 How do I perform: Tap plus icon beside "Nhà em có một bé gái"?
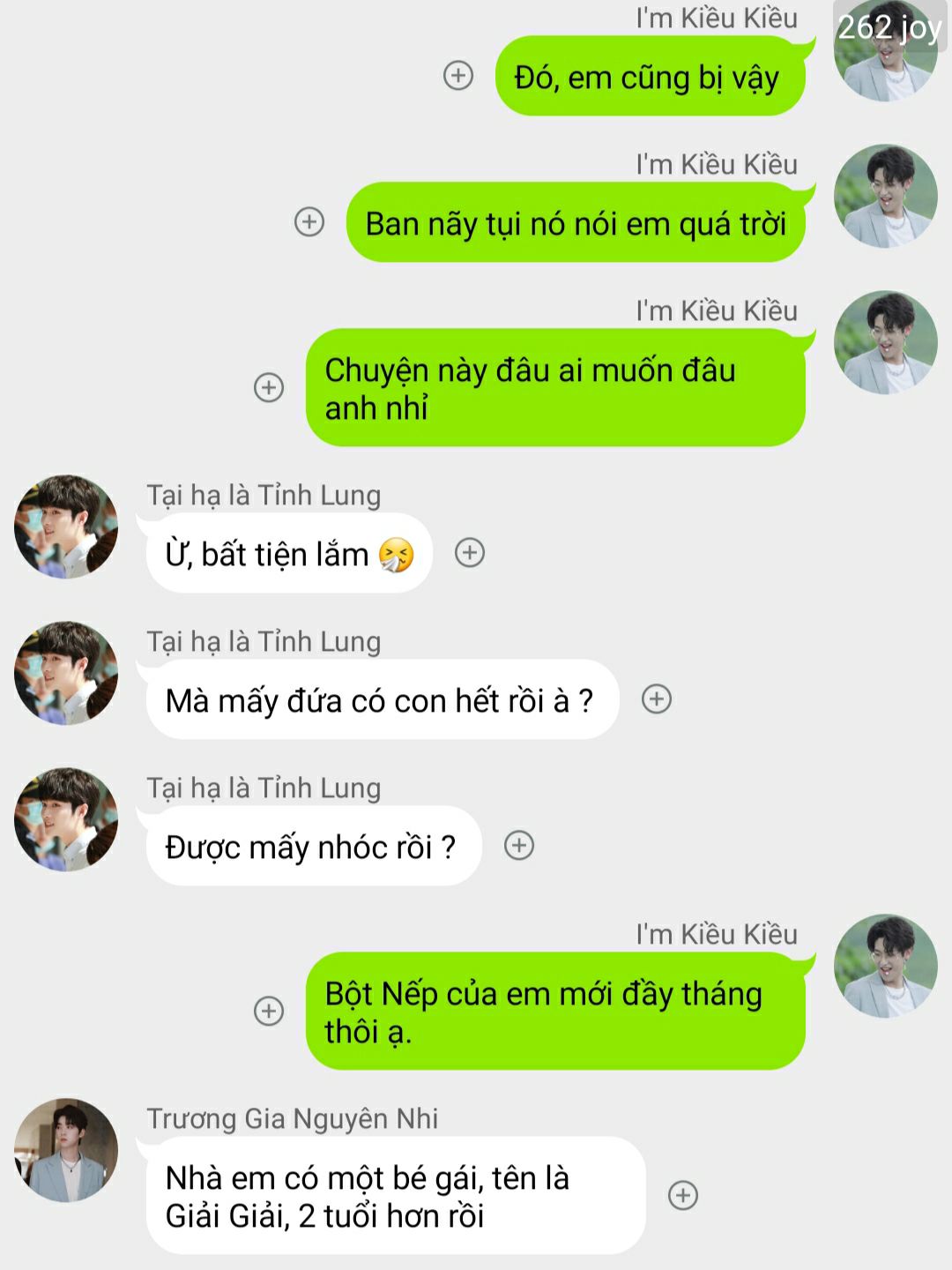[683, 1195]
